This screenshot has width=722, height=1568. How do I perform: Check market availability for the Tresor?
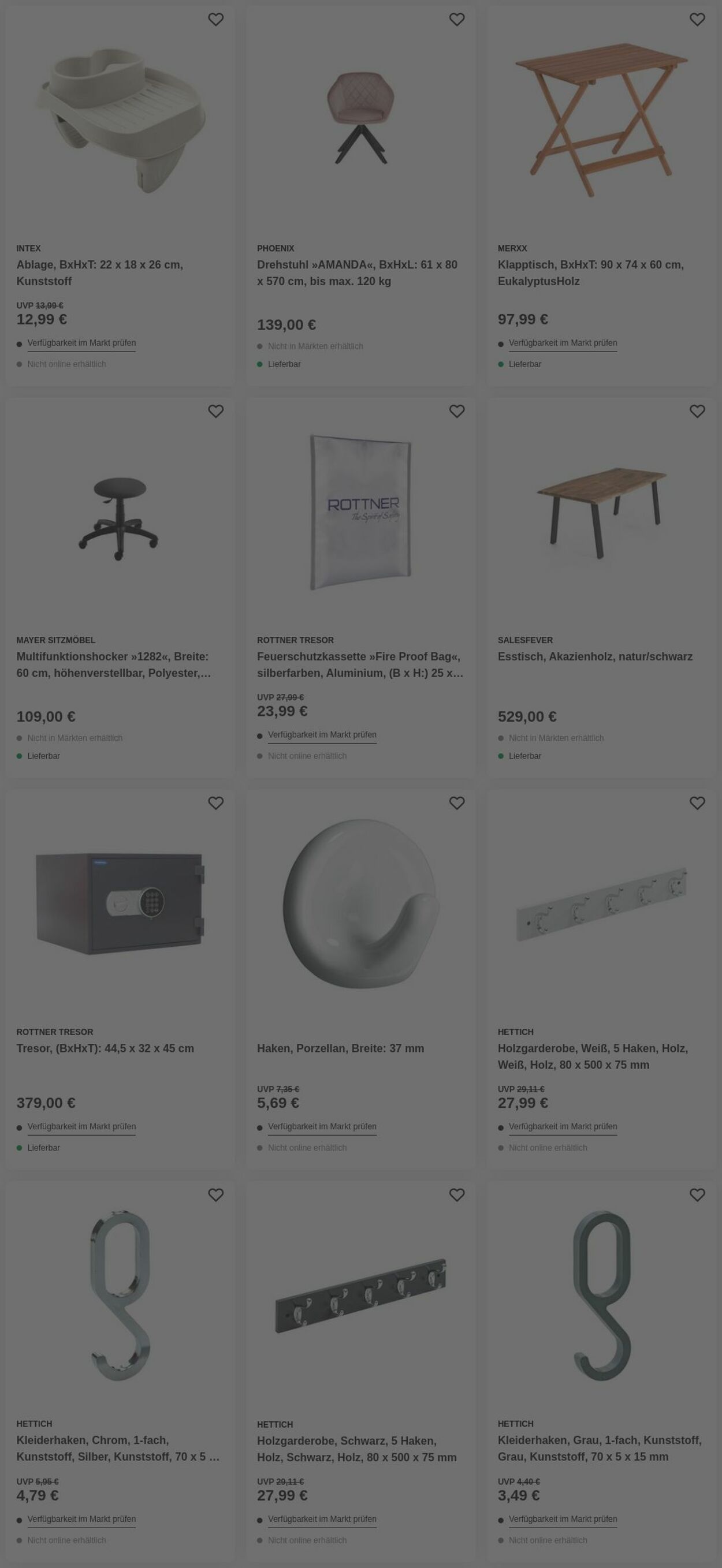[x=81, y=1127]
